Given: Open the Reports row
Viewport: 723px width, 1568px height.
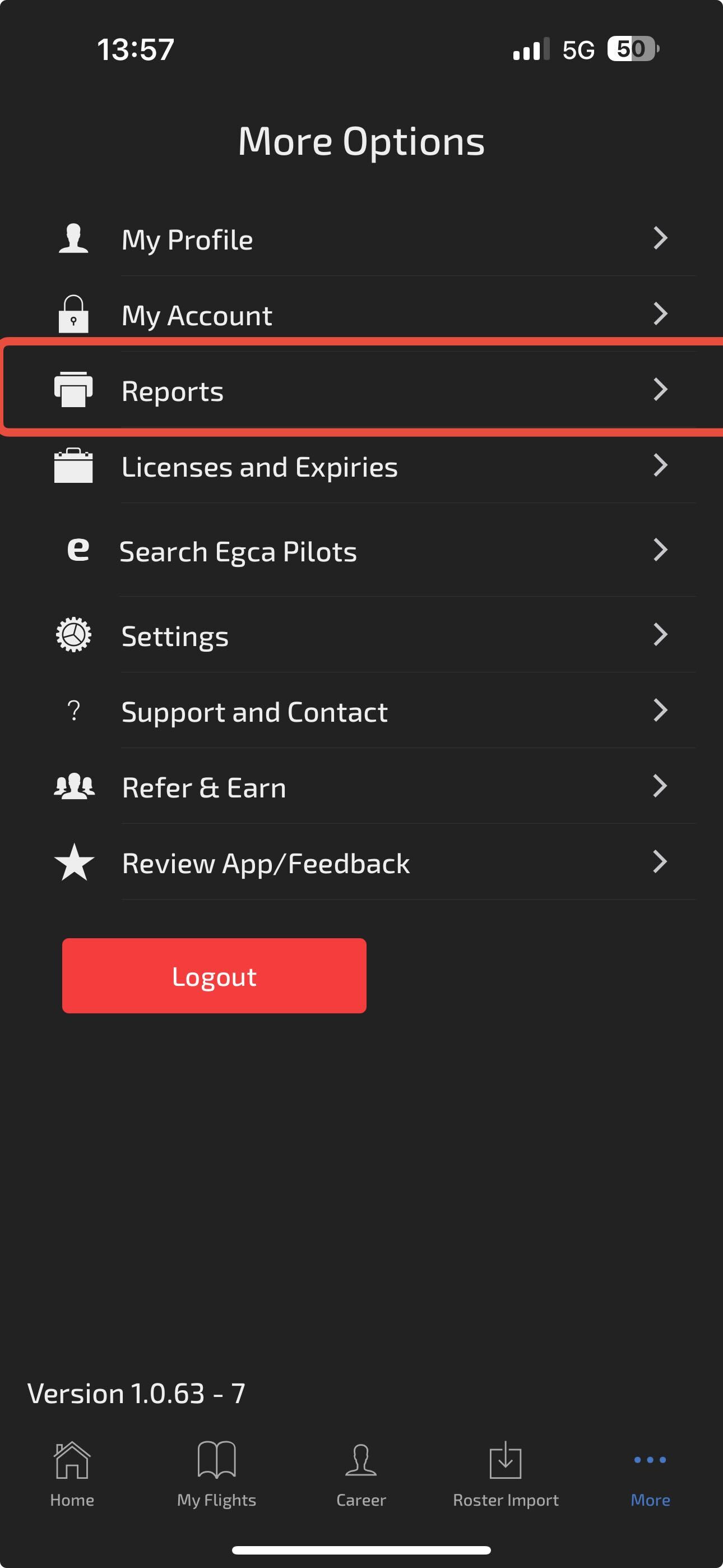Looking at the screenshot, I should coord(361,390).
